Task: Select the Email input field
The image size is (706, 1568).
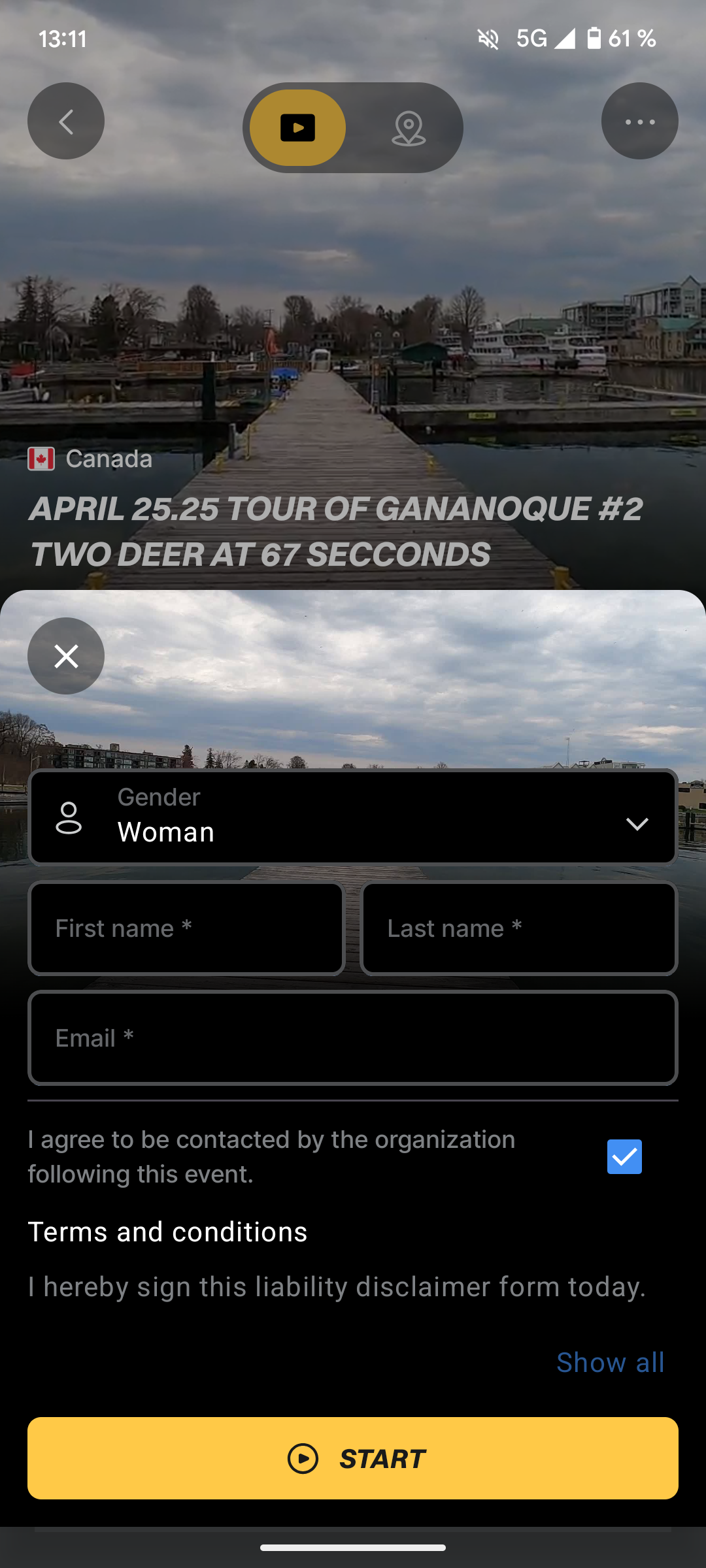Action: coord(353,1038)
